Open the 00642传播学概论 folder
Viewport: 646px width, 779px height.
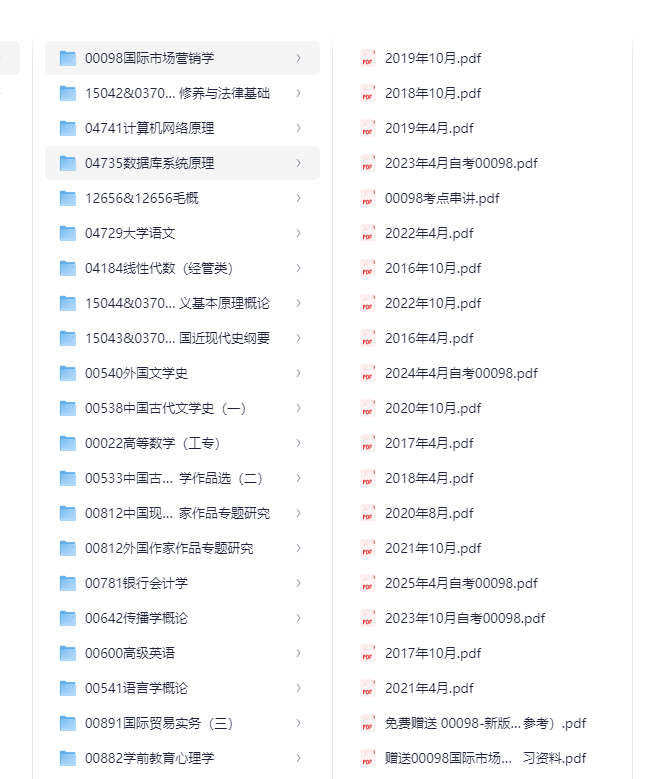pyautogui.click(x=182, y=618)
